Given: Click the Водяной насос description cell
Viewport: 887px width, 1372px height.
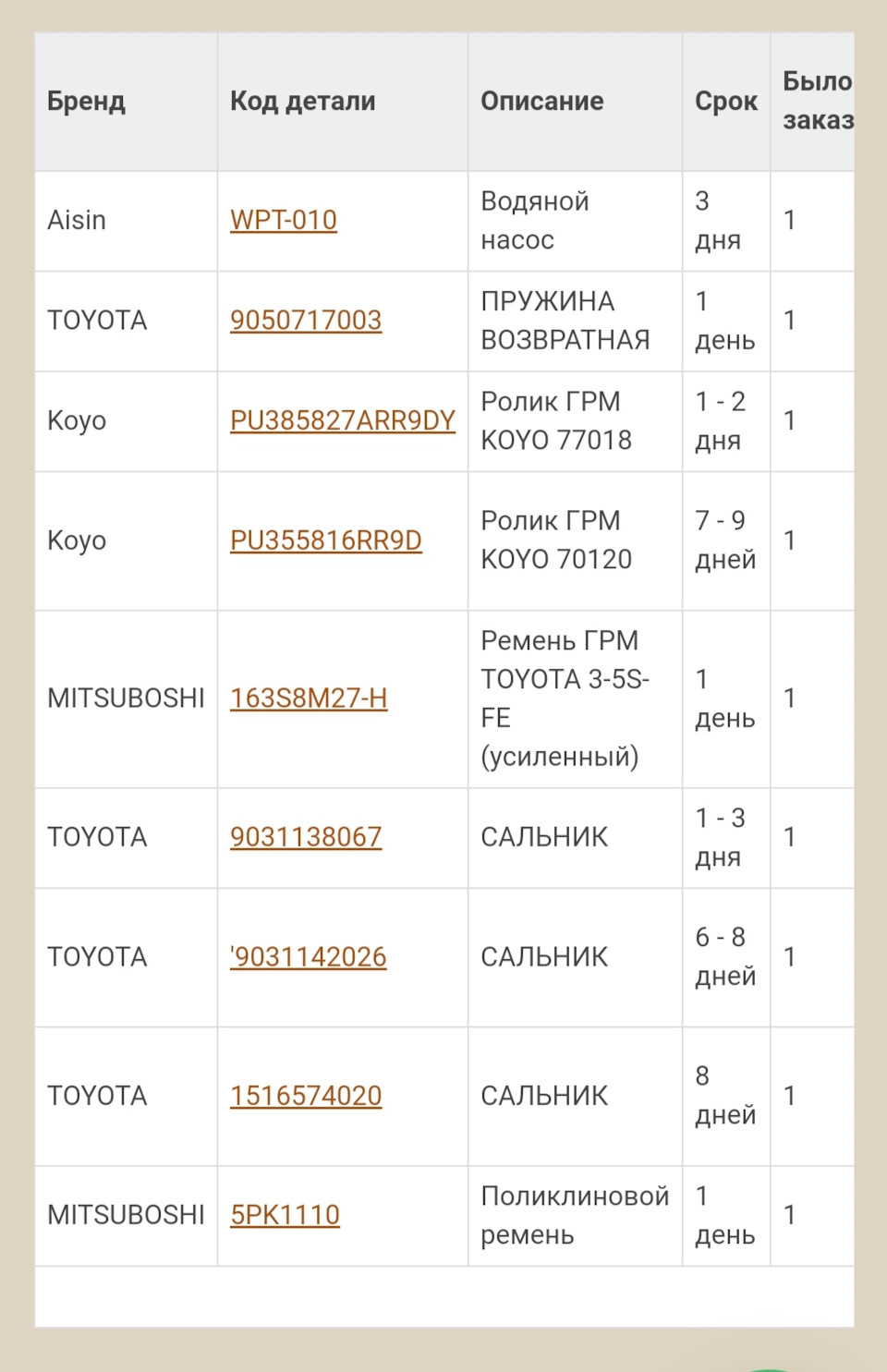Looking at the screenshot, I should (534, 221).
